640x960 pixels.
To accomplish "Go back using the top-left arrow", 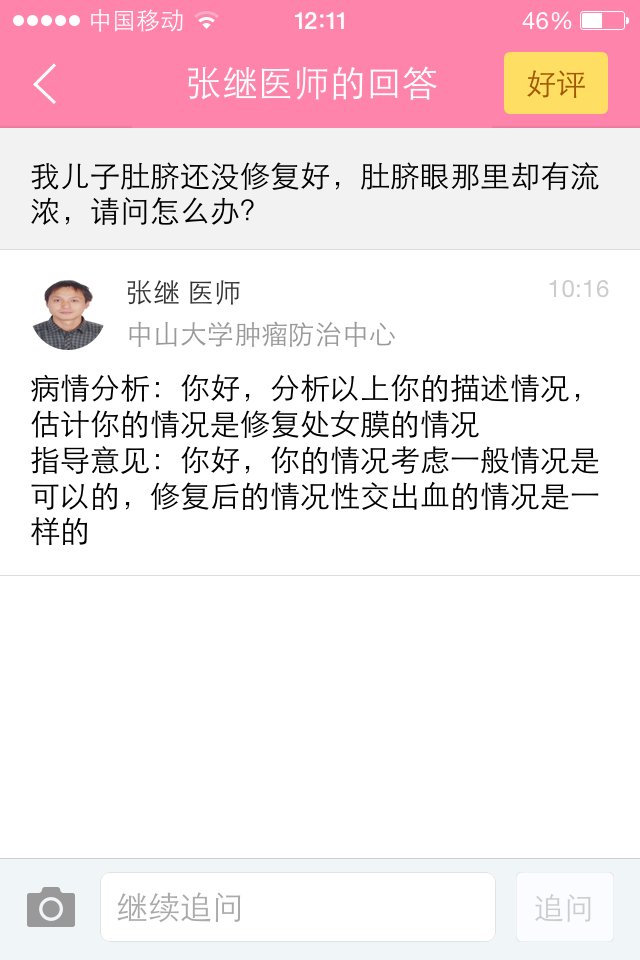I will pyautogui.click(x=45, y=84).
